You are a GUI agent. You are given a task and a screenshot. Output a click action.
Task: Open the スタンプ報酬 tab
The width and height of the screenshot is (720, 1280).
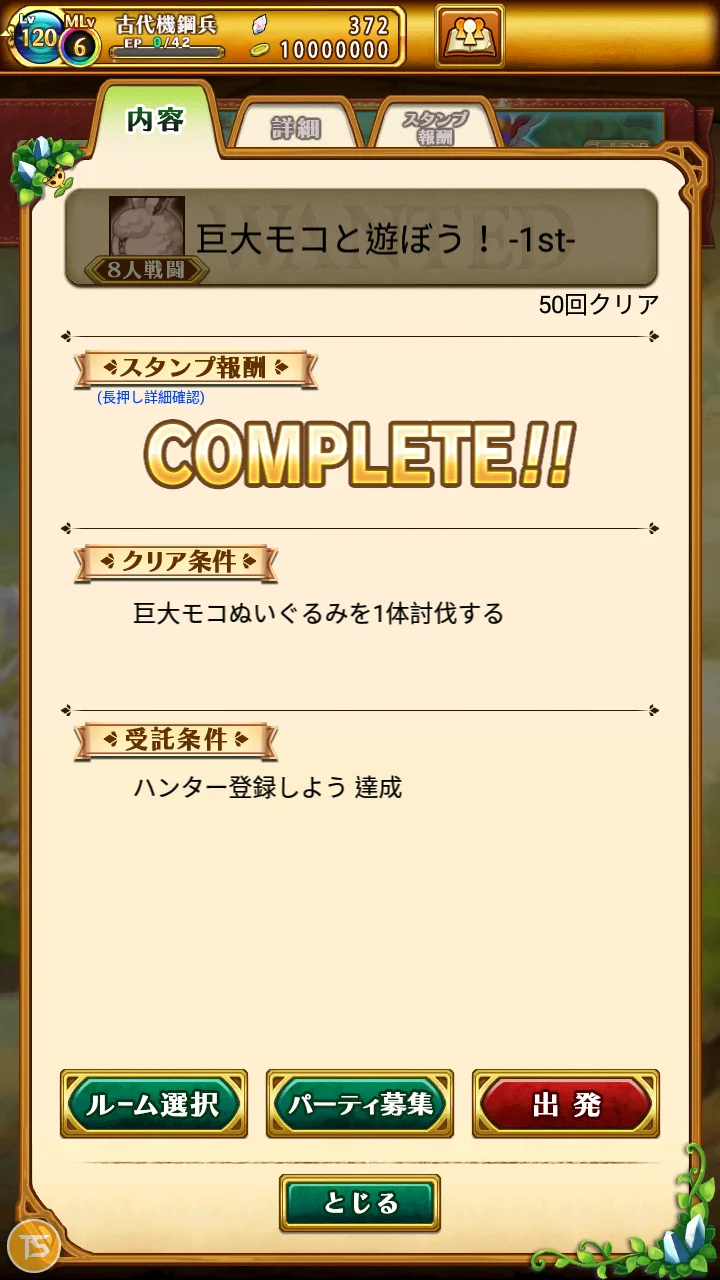pyautogui.click(x=435, y=128)
